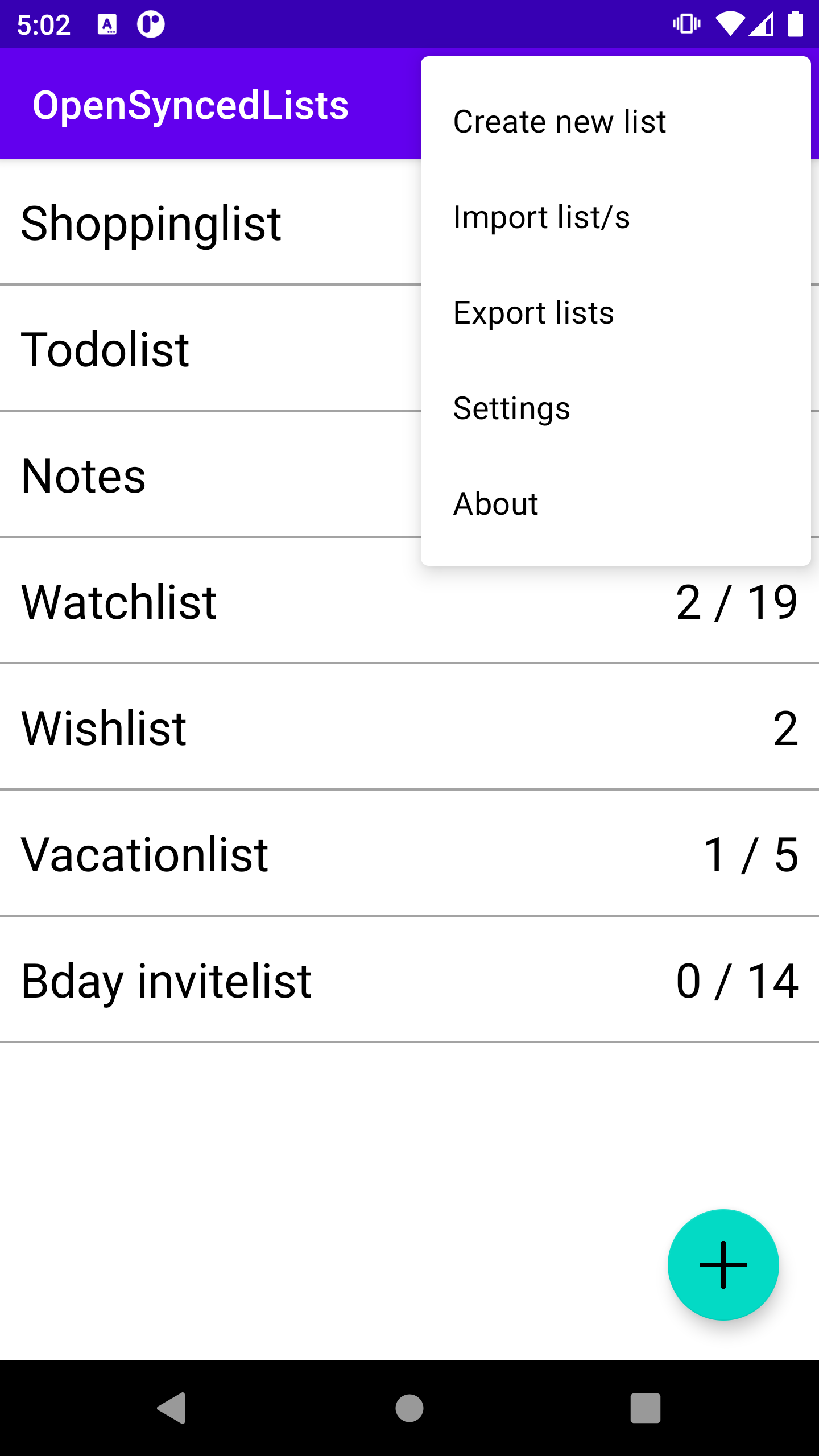
Task: Tap Export lists in the menu
Action: point(615,313)
